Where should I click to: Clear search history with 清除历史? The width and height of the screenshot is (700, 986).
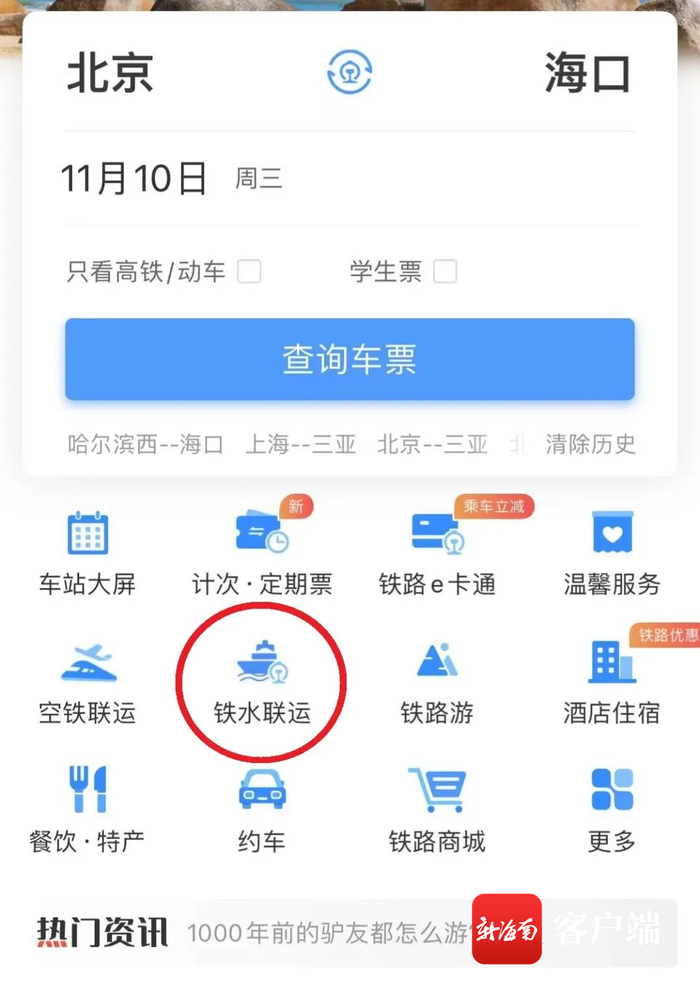tap(590, 444)
